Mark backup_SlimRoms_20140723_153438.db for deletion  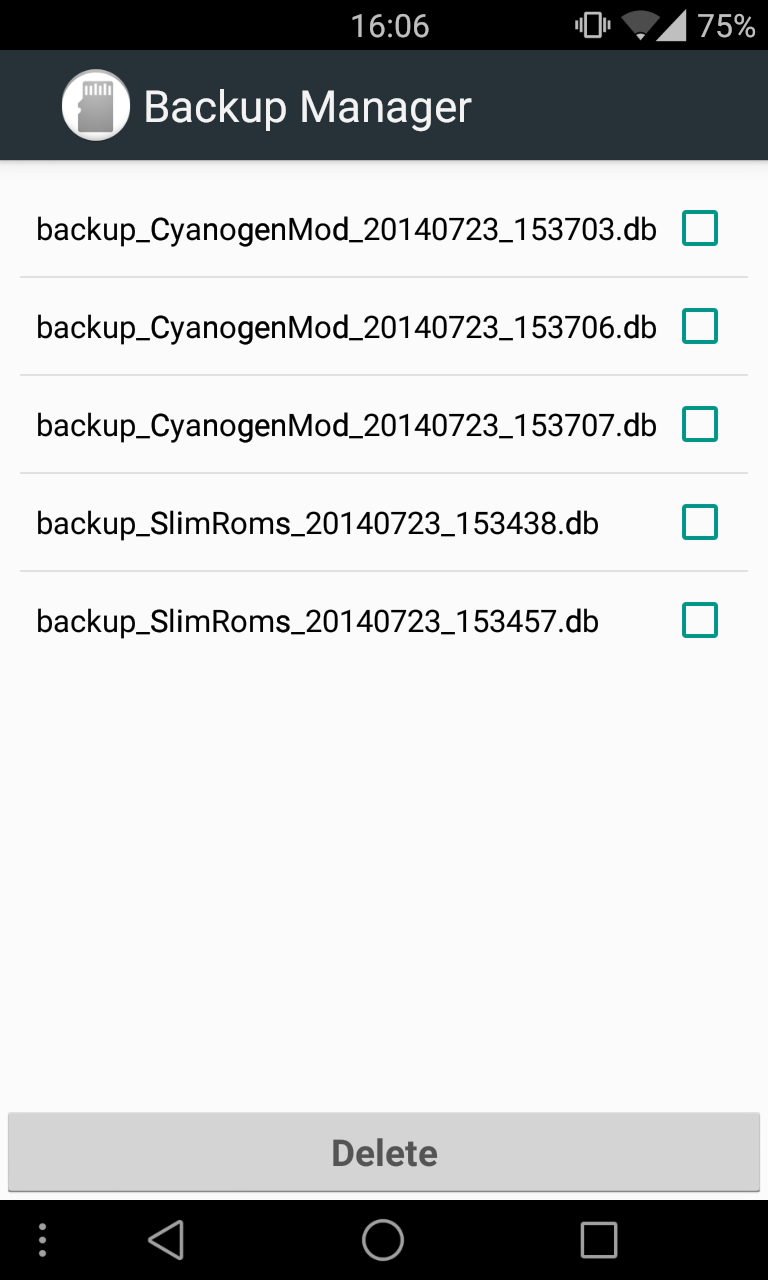tap(699, 522)
